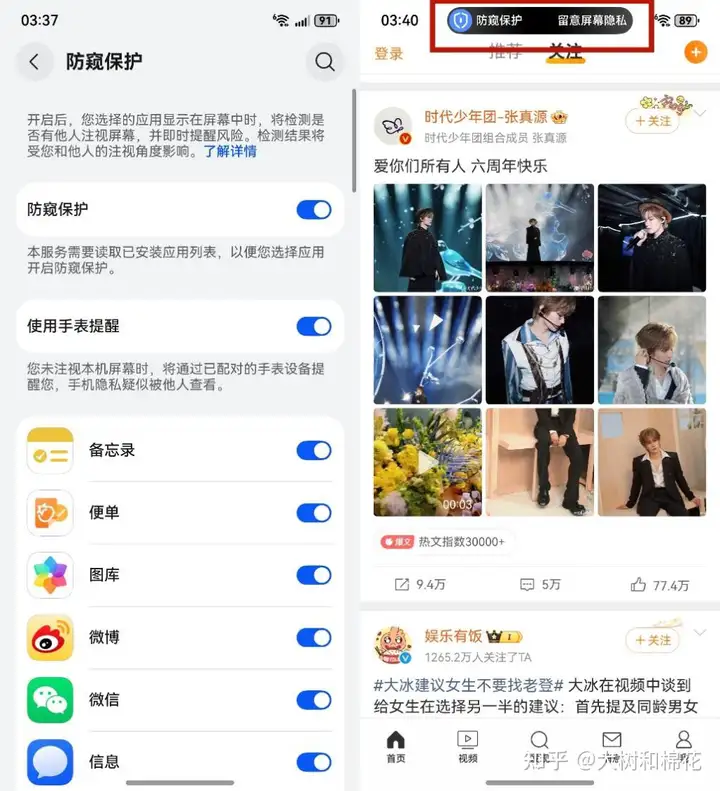720x791 pixels.
Task: Tap 登录 to sign in to Weibo
Action: pyautogui.click(x=389, y=53)
